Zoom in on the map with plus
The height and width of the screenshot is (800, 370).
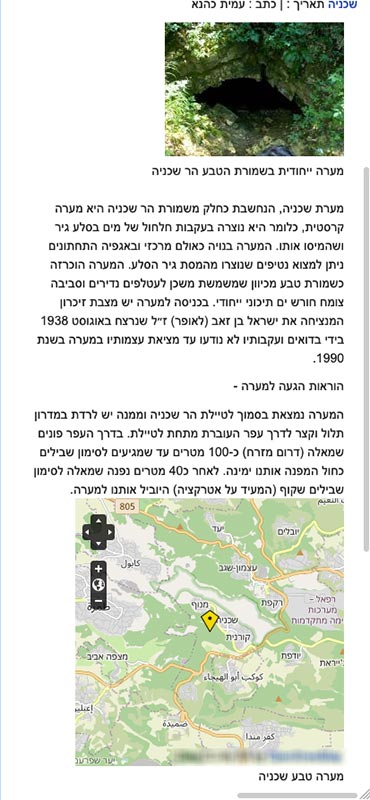(98, 569)
